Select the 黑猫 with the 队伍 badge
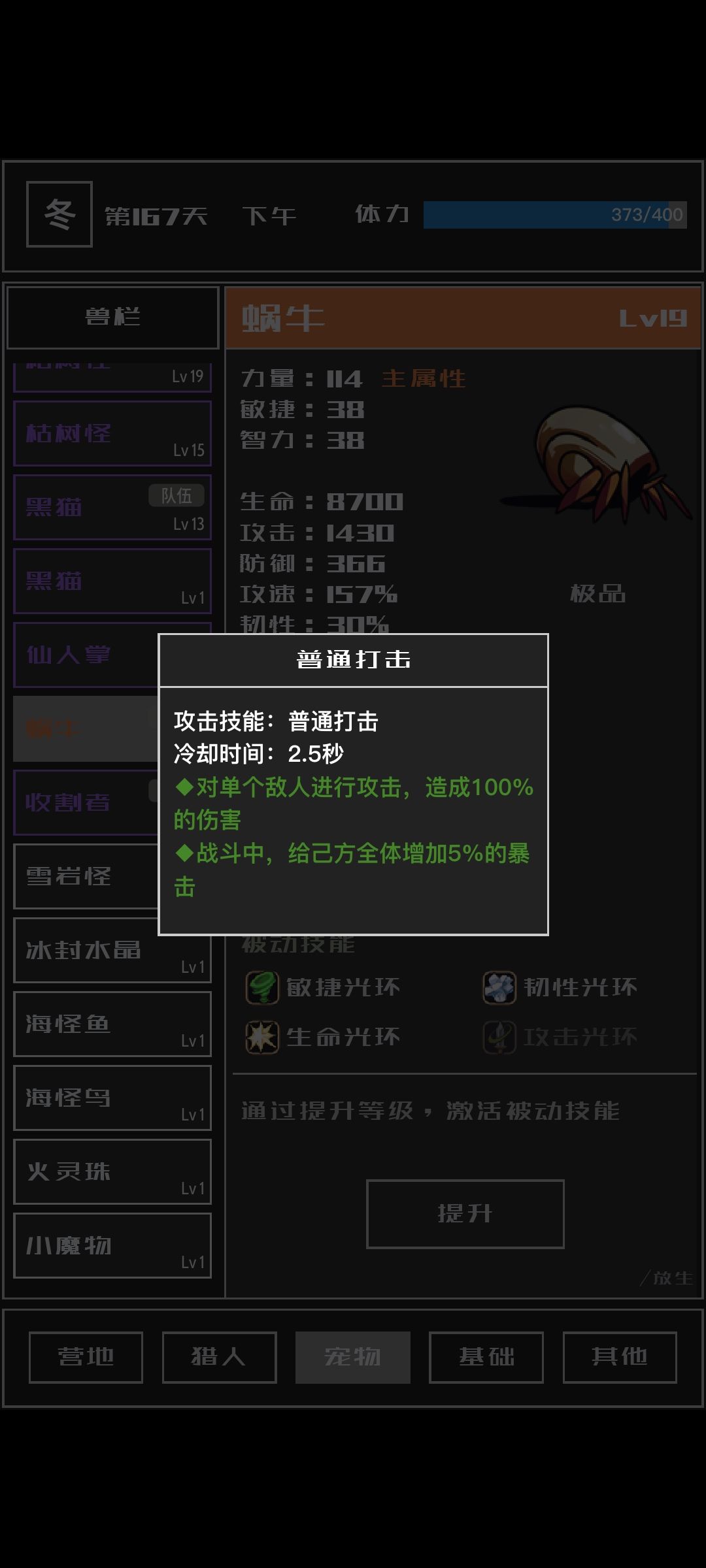This screenshot has width=706, height=1568. [112, 508]
